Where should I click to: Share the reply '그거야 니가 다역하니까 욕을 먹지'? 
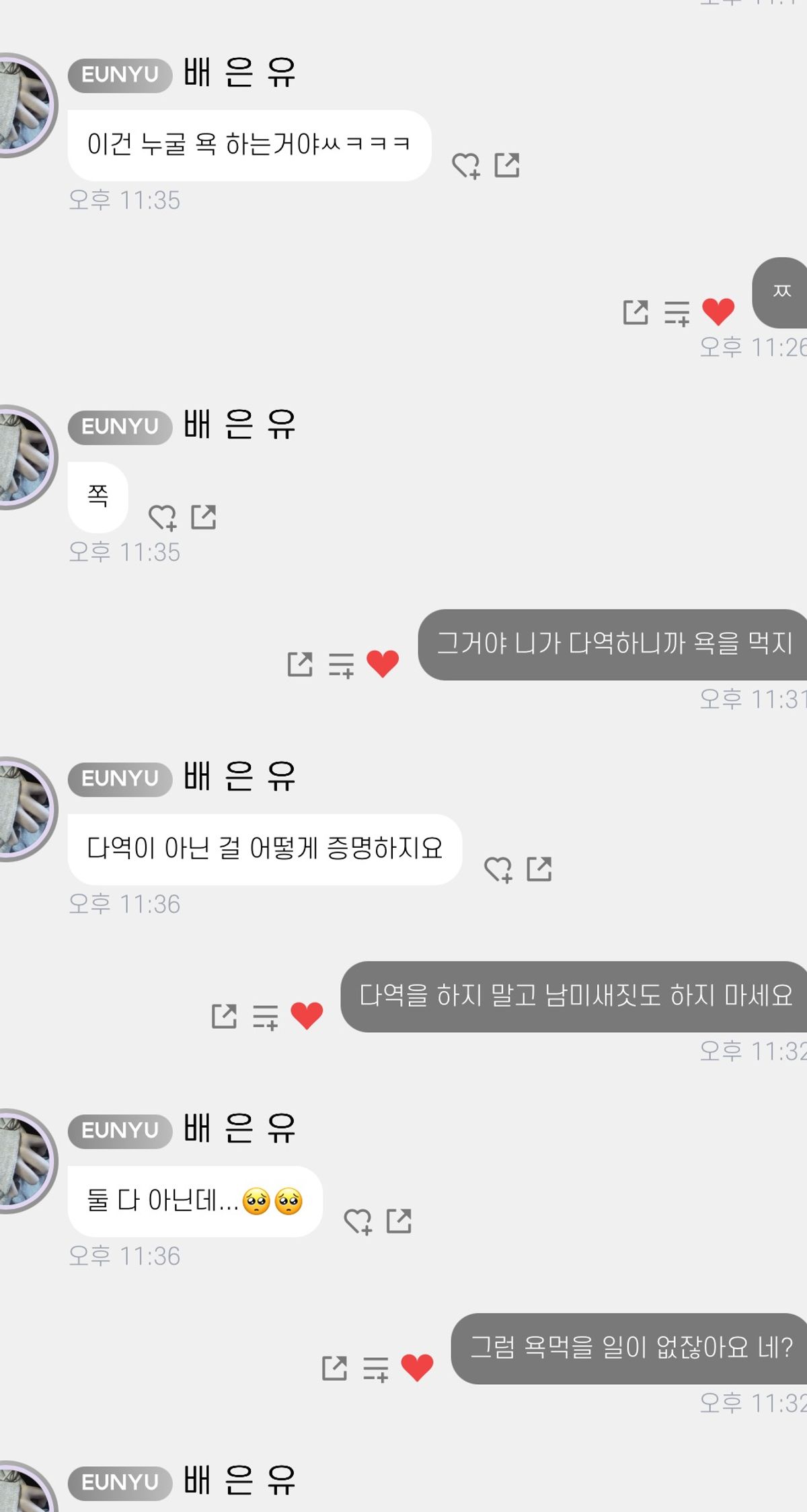coord(300,664)
